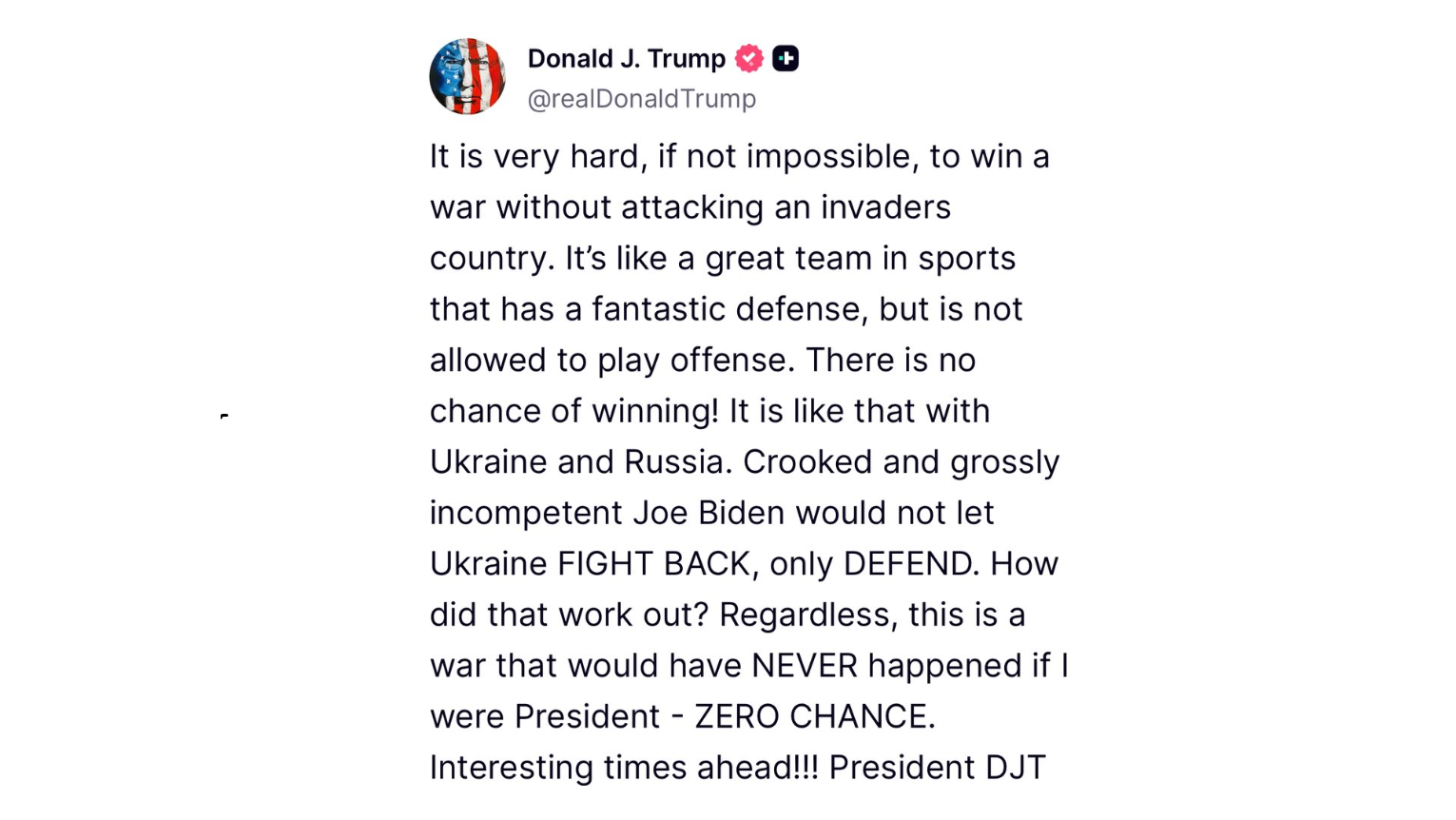
Task: Open Donald J. Trump's profile picture
Action: click(467, 77)
